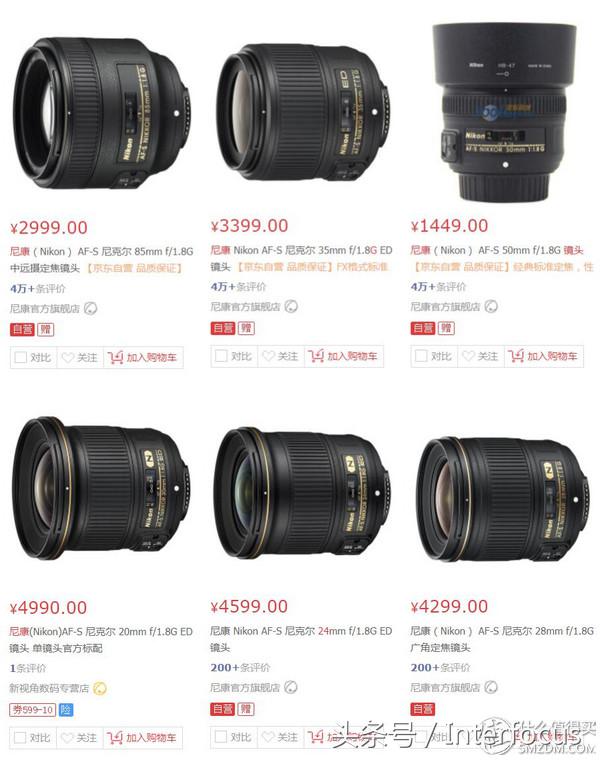The image size is (600, 760).
Task: Open 尼康官方旗舰店 under the 35mm lens
Action: click(244, 308)
